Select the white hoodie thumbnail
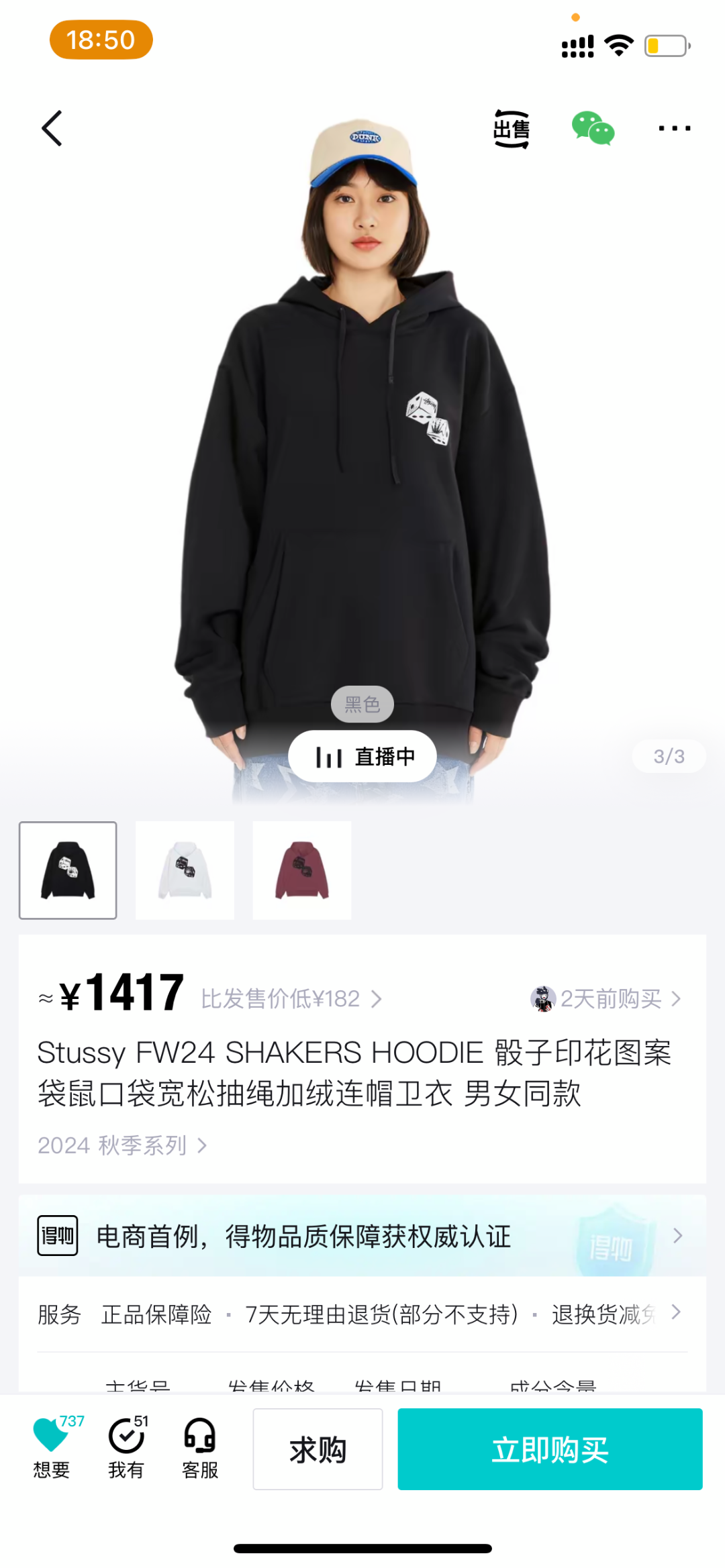Screen dimensions: 725x1568 point(185,870)
